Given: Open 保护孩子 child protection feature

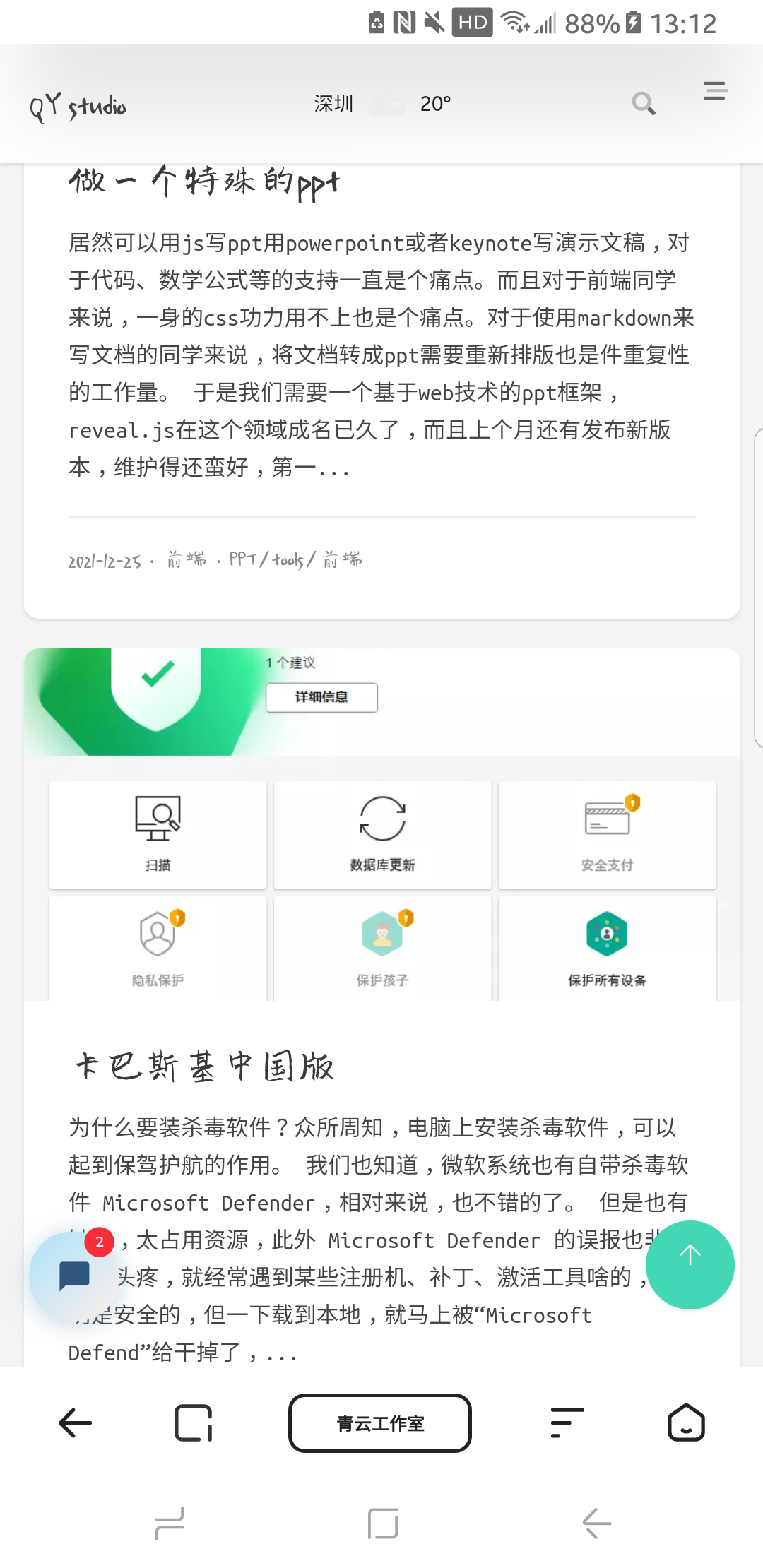Looking at the screenshot, I should pos(381,946).
